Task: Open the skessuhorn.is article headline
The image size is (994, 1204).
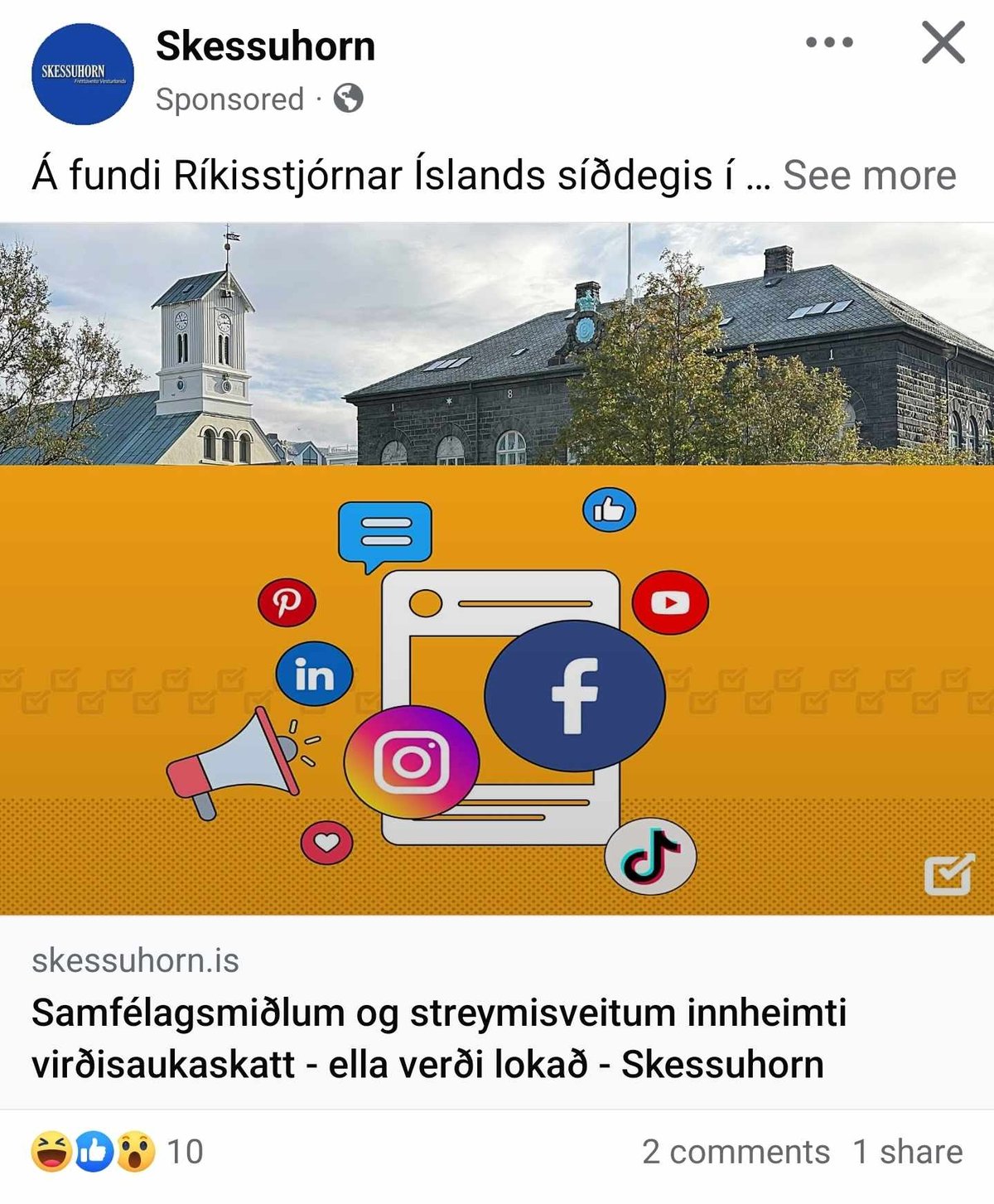Action: pos(439,1038)
